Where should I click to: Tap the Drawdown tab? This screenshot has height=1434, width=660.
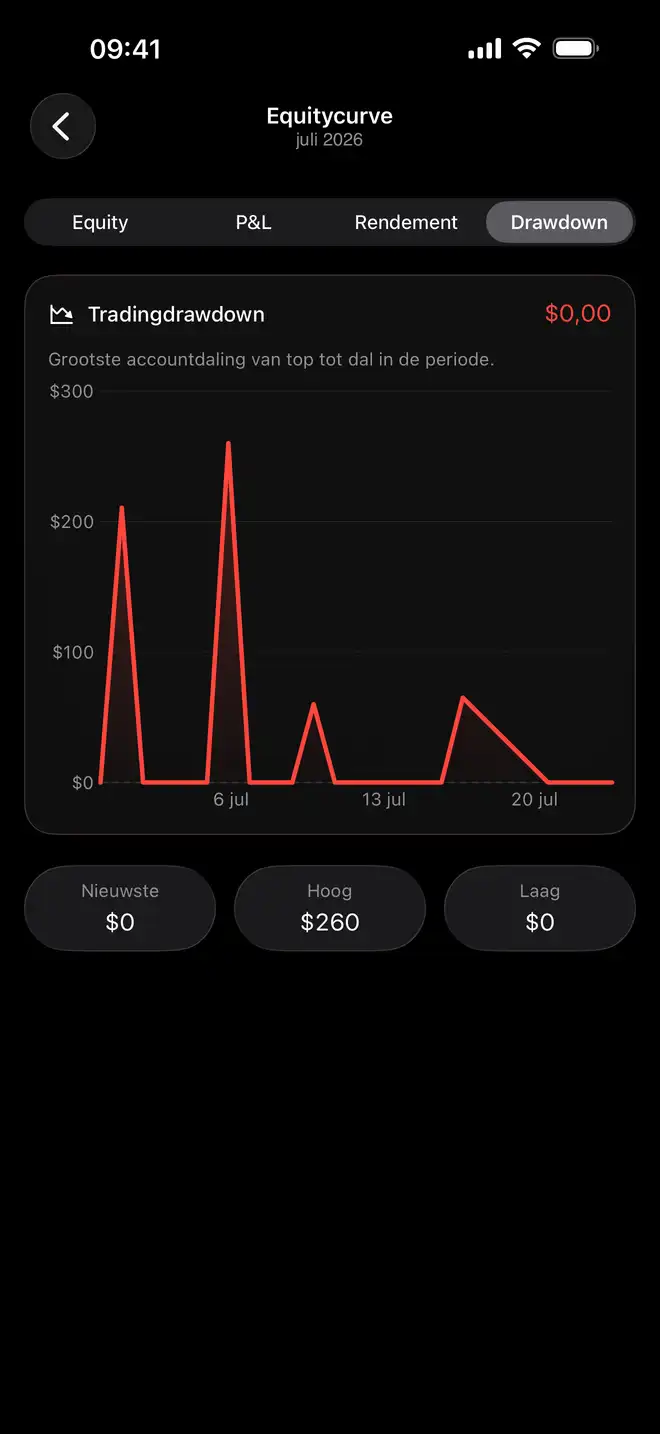pyautogui.click(x=559, y=222)
